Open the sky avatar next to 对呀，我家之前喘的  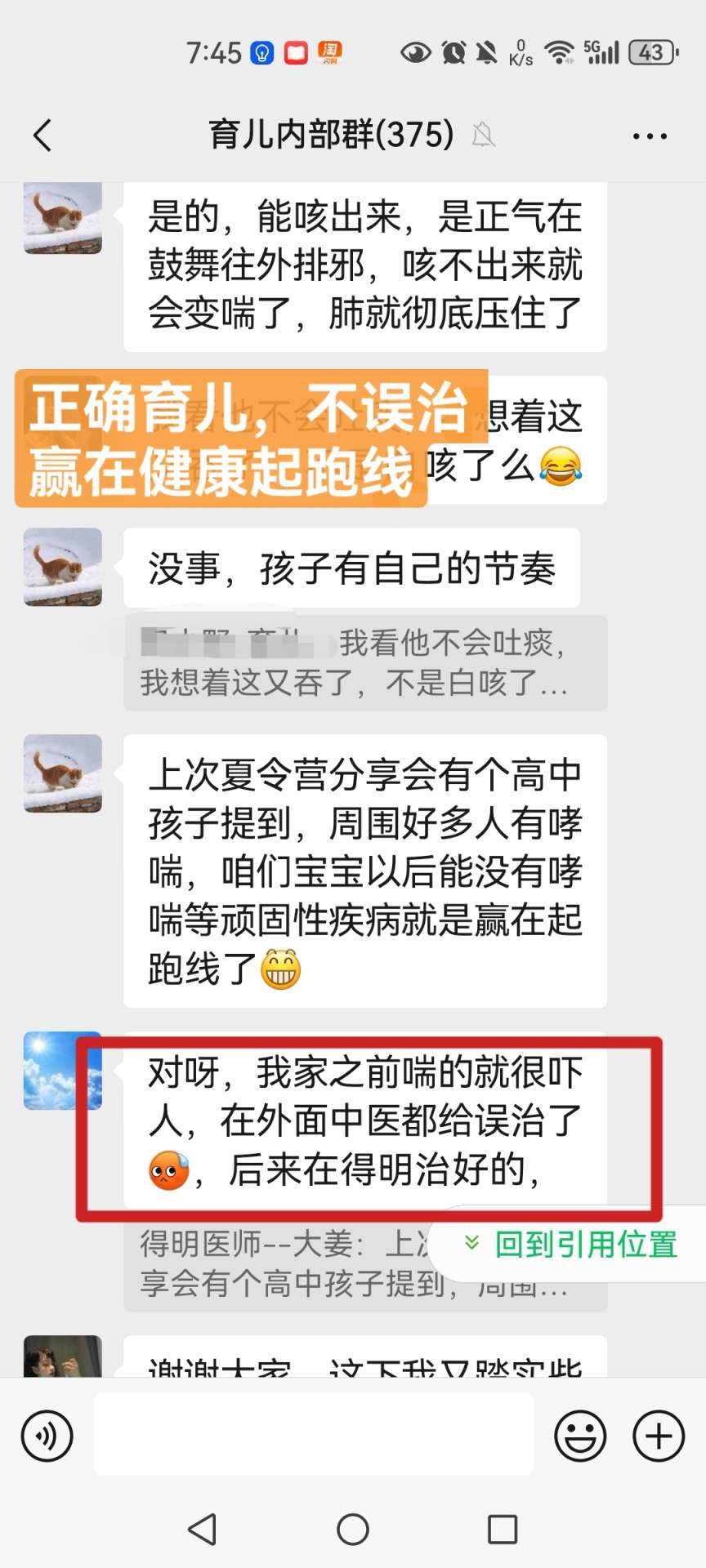[63, 1071]
